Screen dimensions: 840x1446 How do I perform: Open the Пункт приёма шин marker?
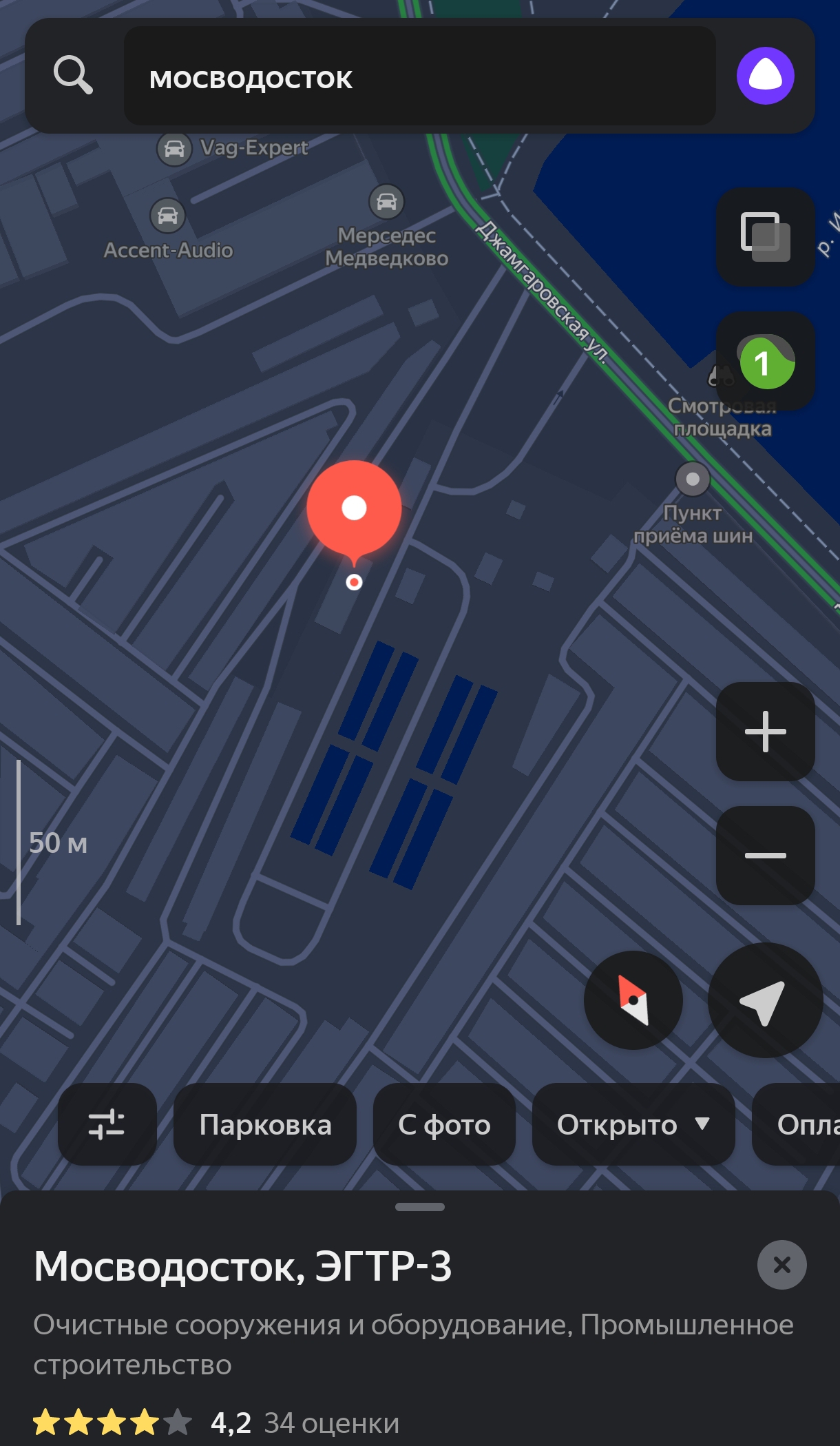[x=693, y=479]
